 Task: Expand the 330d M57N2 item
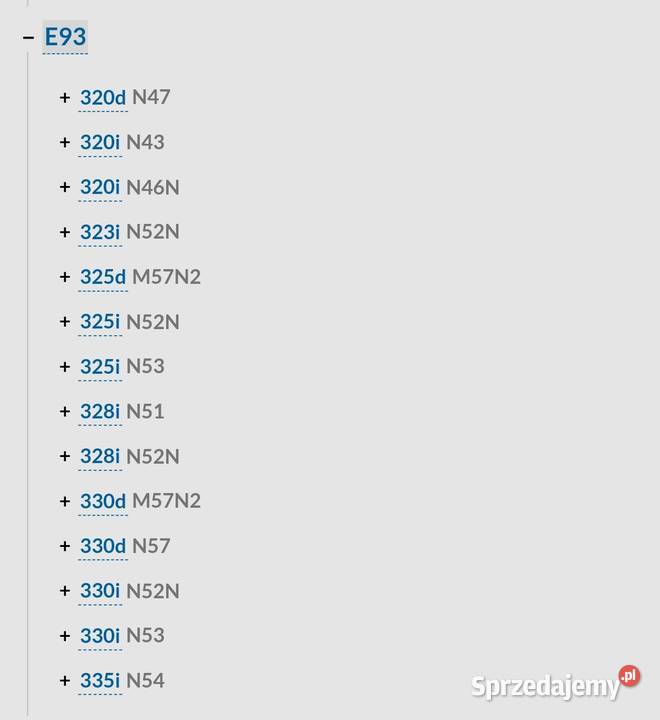coord(65,501)
